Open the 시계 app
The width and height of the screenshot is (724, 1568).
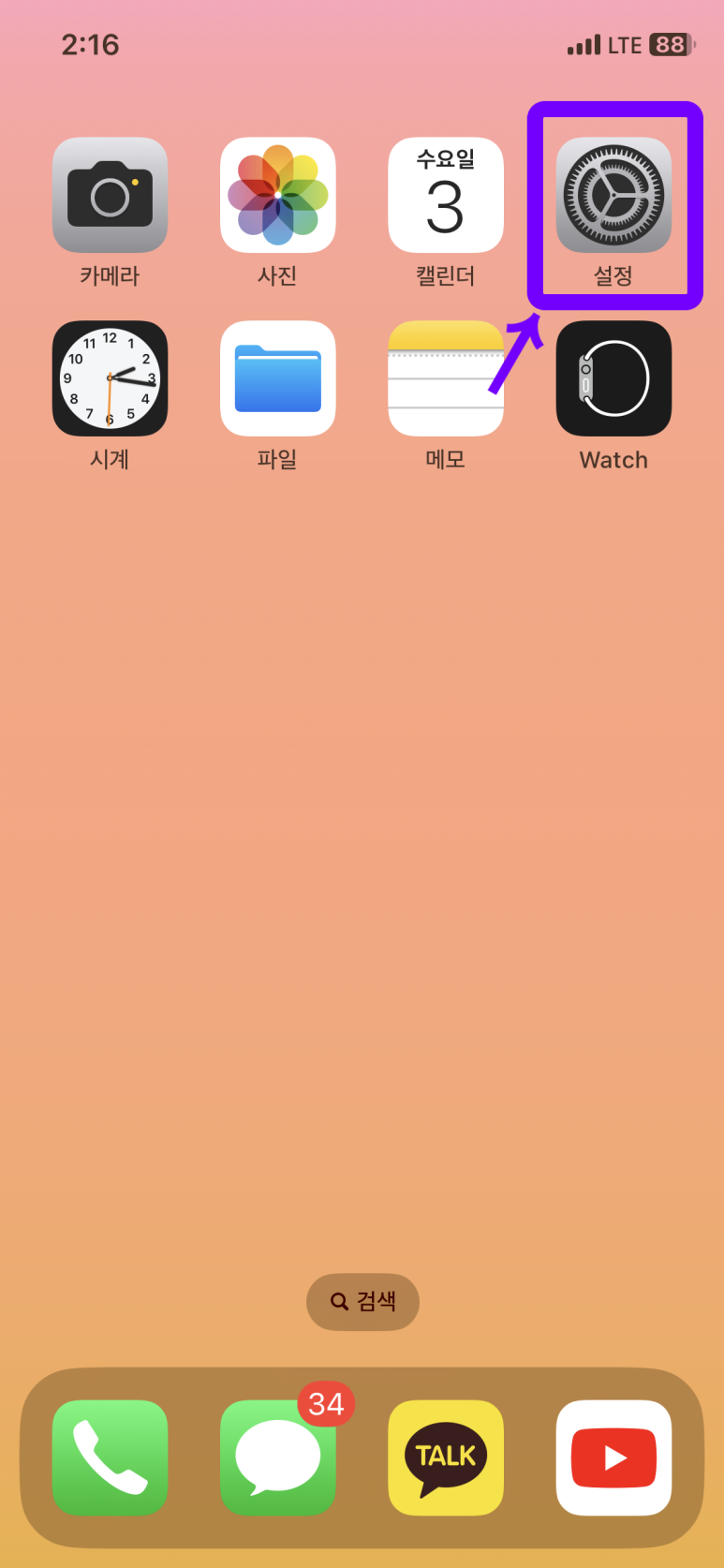point(110,378)
